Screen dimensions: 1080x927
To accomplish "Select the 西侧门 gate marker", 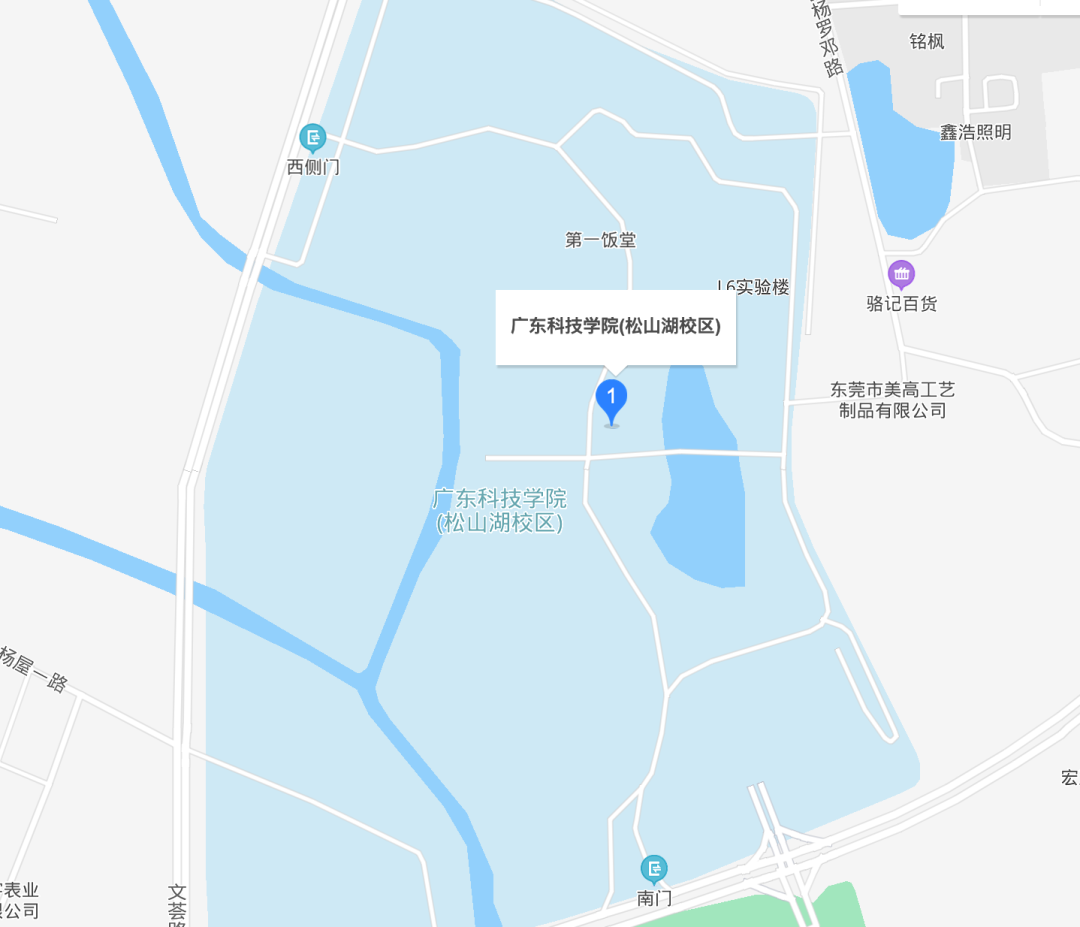I will pos(313,137).
